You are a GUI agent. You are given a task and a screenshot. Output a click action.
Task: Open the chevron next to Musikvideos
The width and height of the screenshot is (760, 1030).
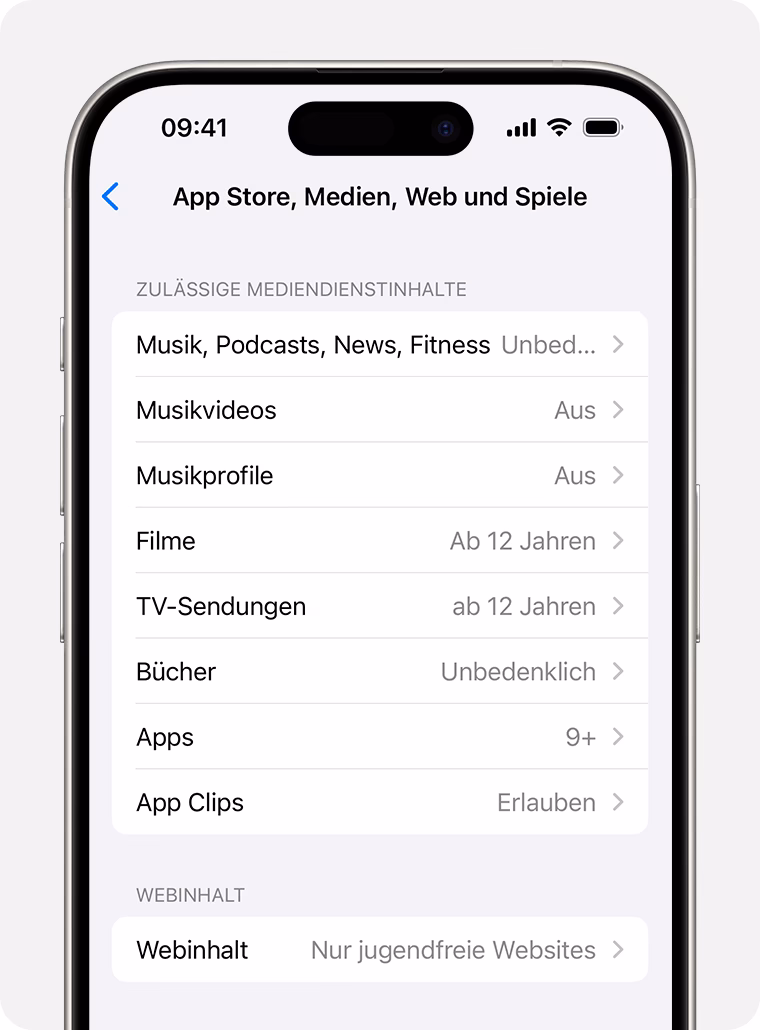point(618,410)
